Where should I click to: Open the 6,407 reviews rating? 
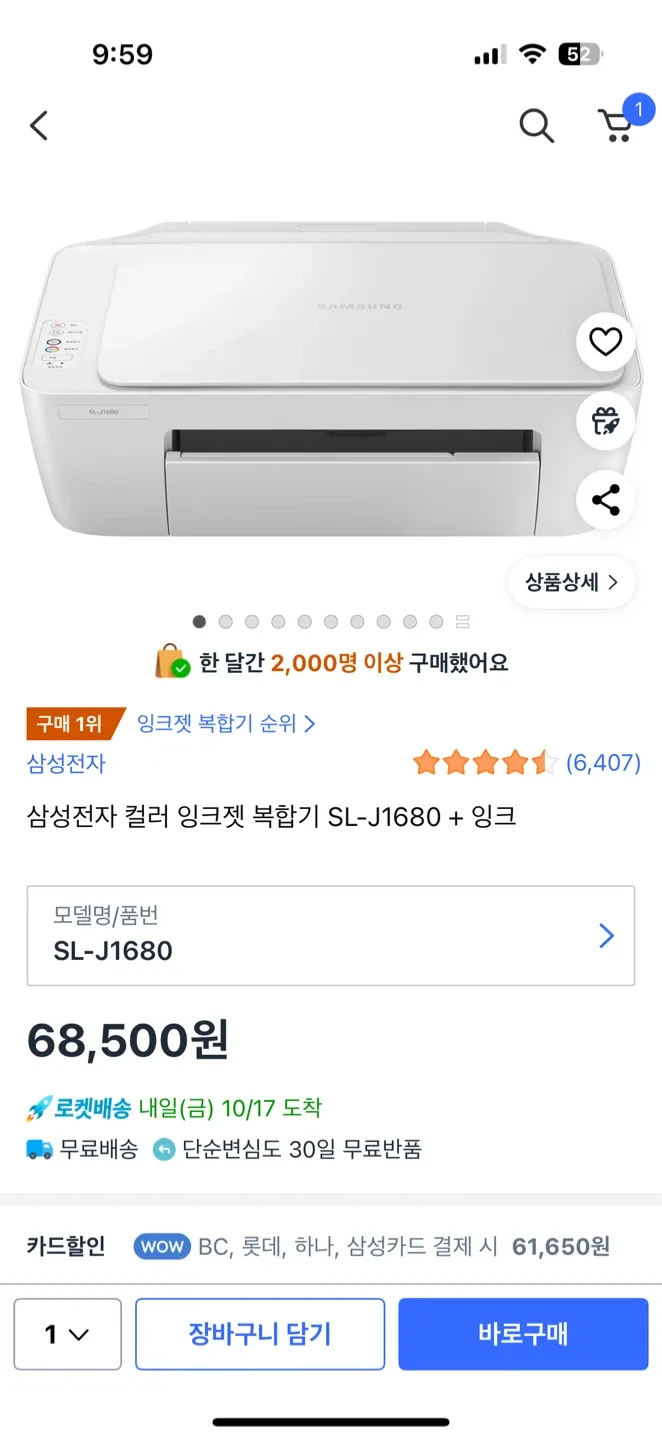coord(526,764)
